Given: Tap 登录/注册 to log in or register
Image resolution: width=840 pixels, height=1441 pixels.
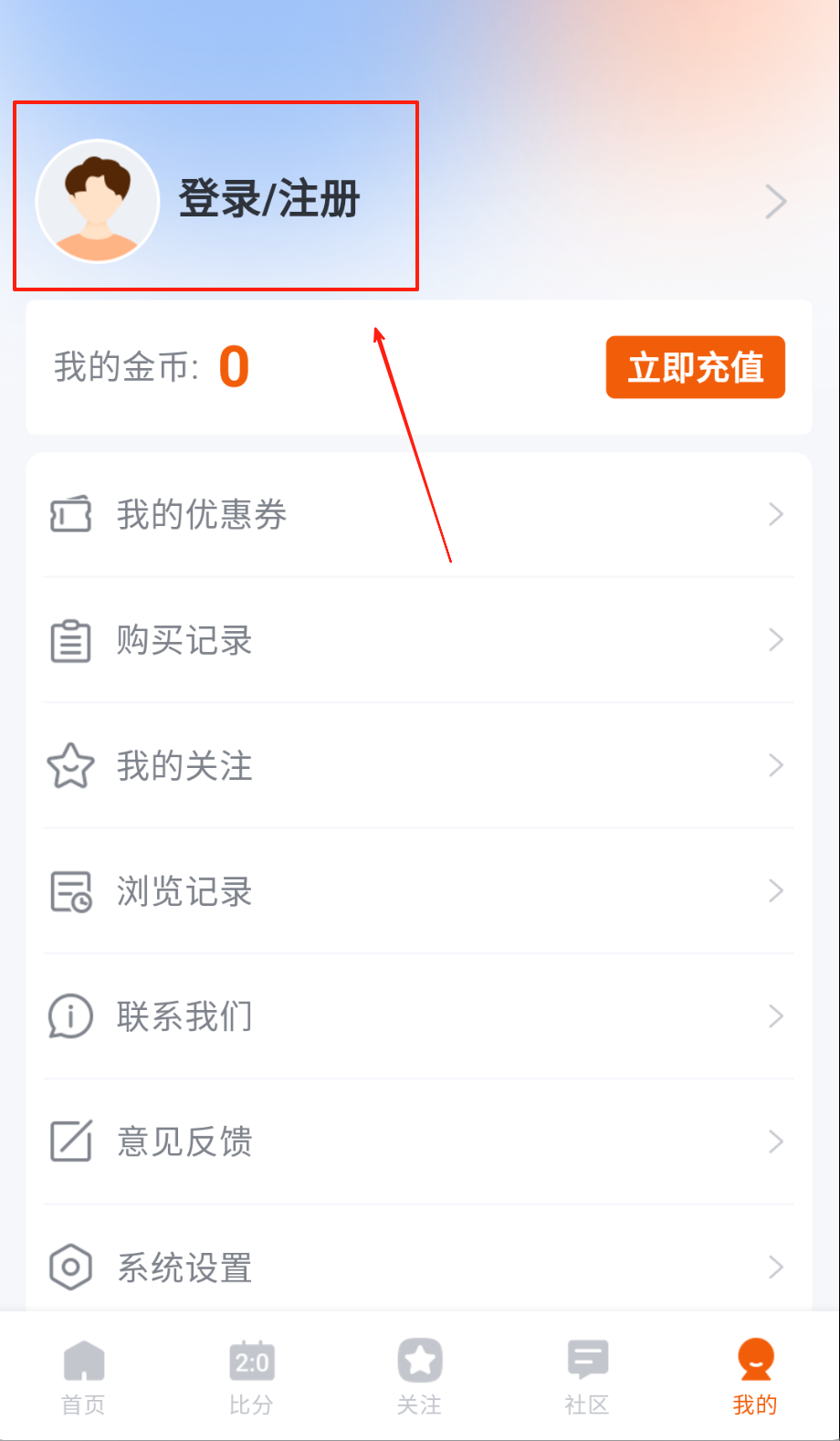Looking at the screenshot, I should coord(269,199).
